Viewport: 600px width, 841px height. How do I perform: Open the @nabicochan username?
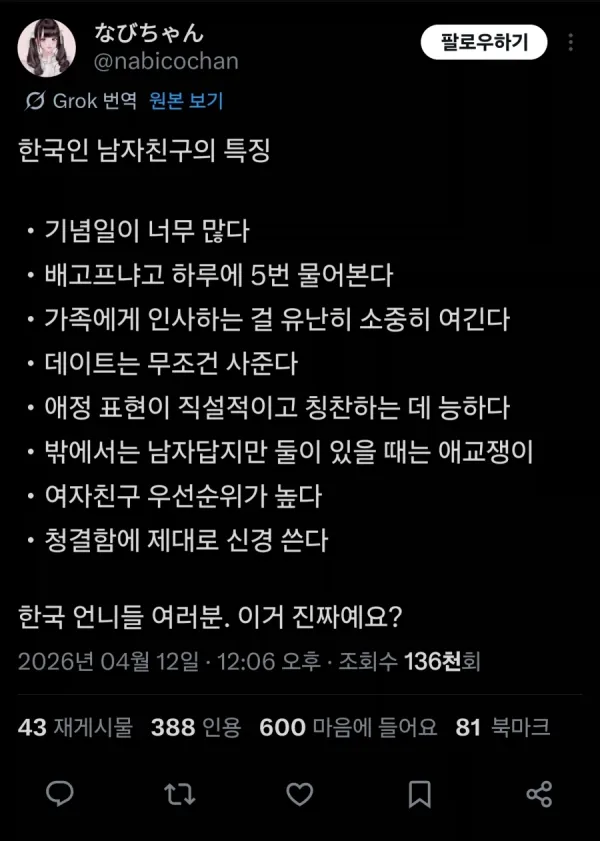pyautogui.click(x=166, y=62)
